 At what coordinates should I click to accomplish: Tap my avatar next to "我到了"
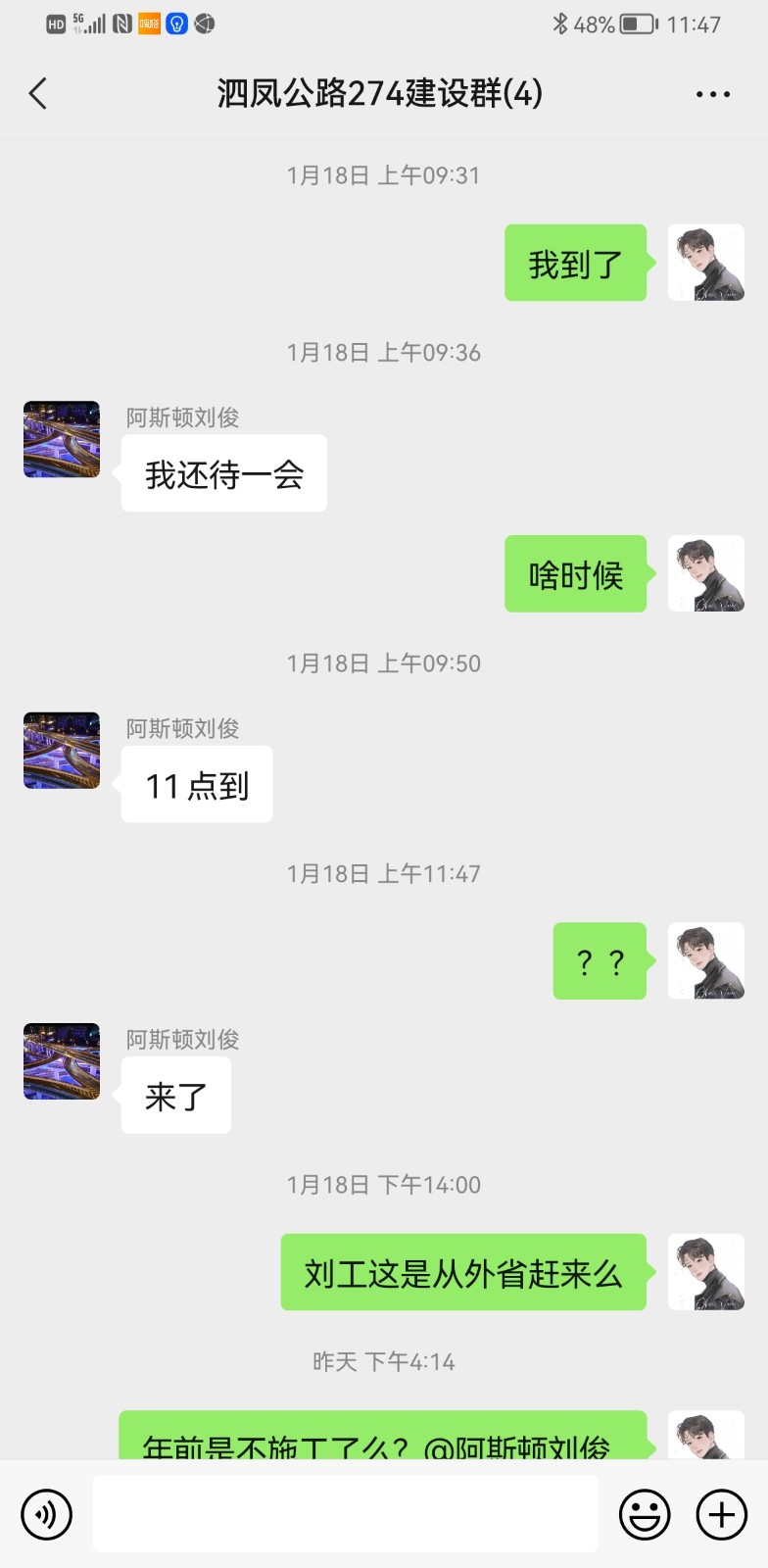705,263
